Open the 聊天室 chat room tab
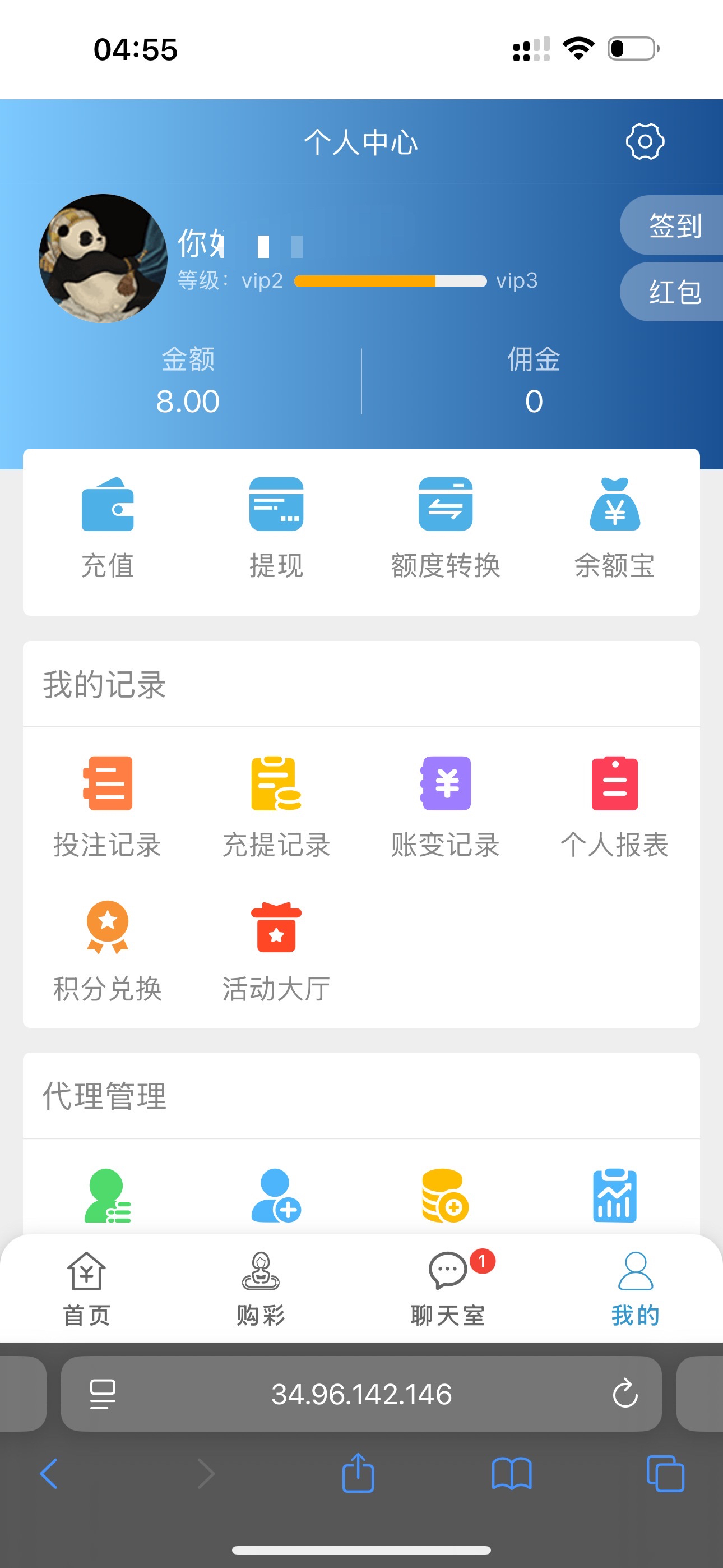Screen dimensions: 723x1568 tap(448, 1289)
